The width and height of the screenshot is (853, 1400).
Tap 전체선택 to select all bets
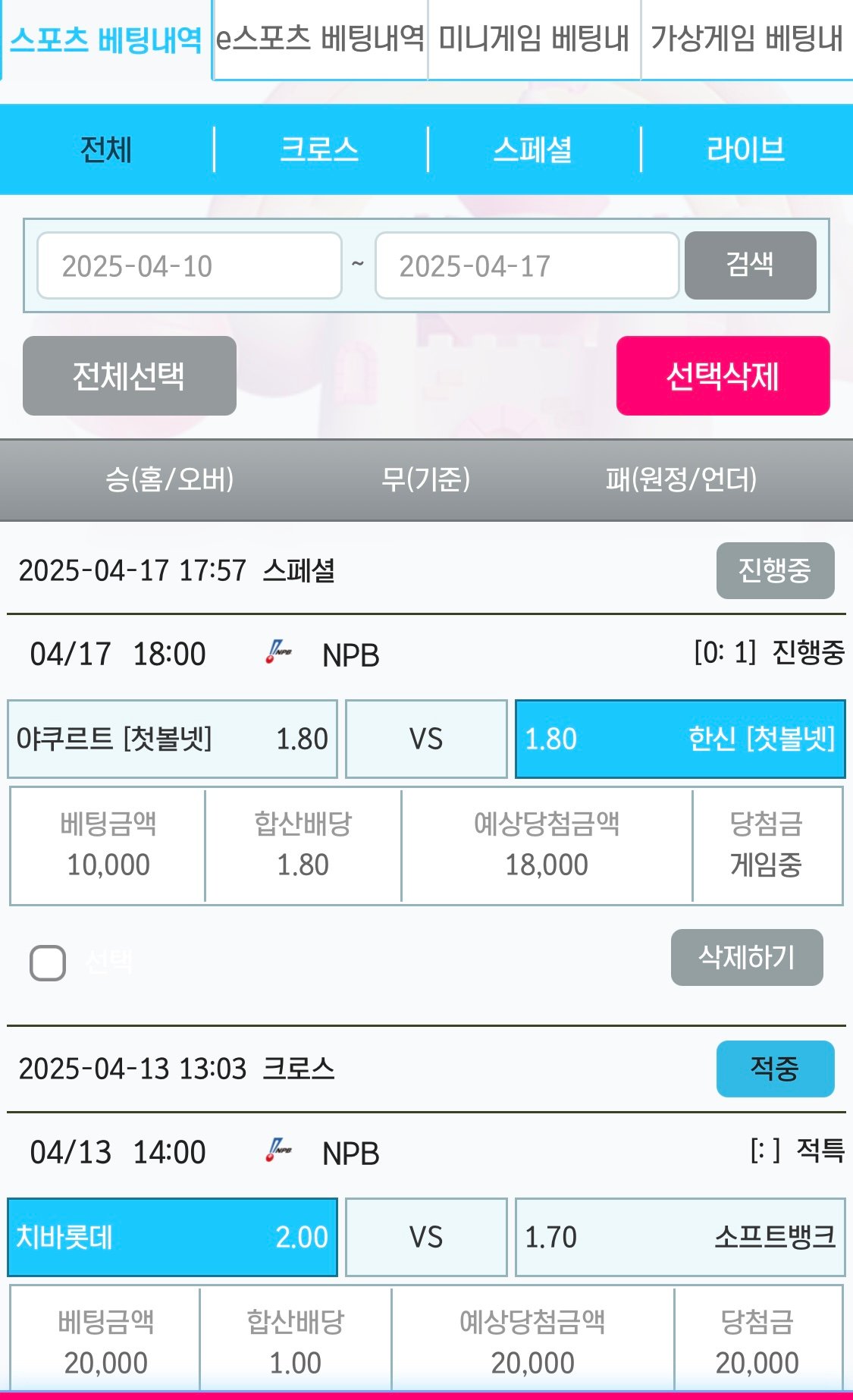click(129, 376)
